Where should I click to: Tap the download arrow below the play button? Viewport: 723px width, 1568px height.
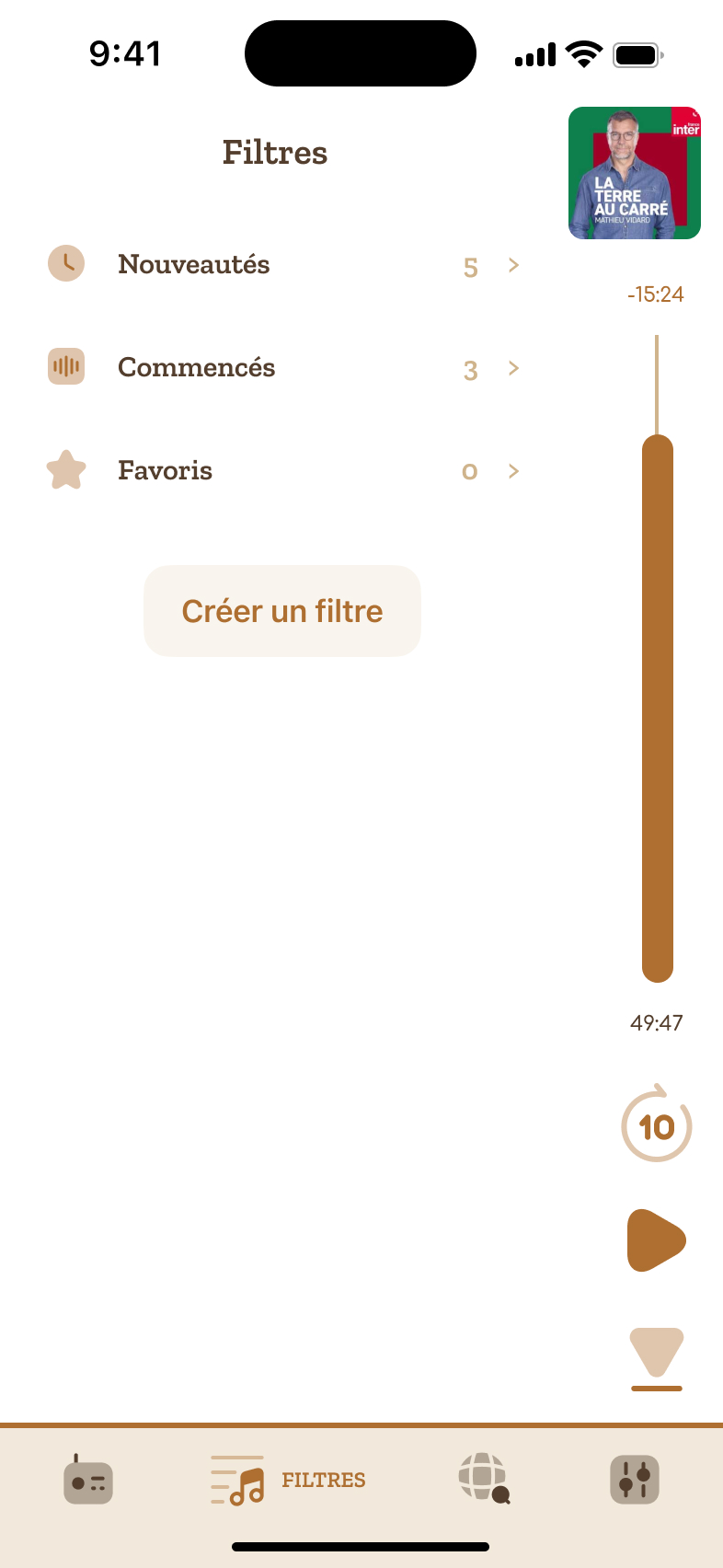[657, 1358]
